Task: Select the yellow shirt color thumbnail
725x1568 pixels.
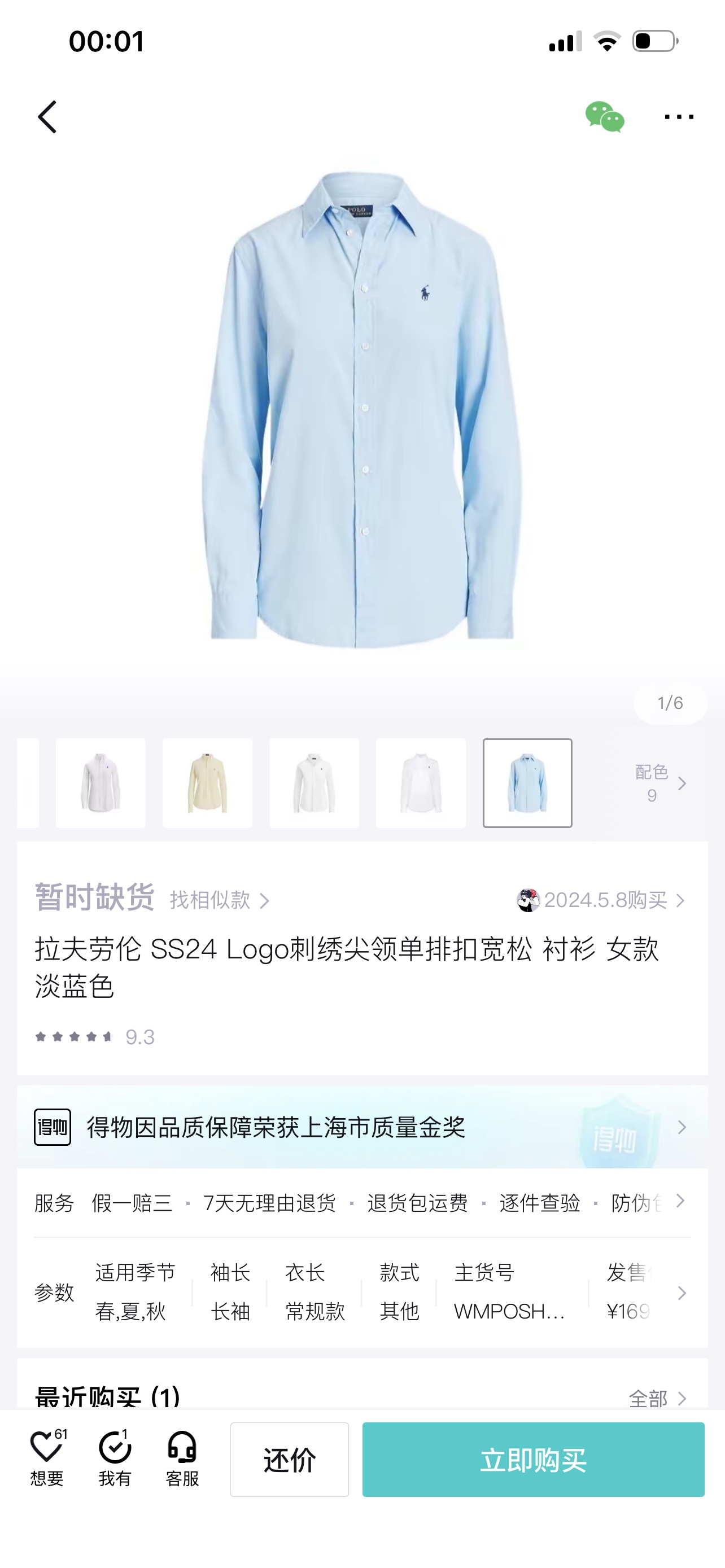Action: click(x=208, y=783)
